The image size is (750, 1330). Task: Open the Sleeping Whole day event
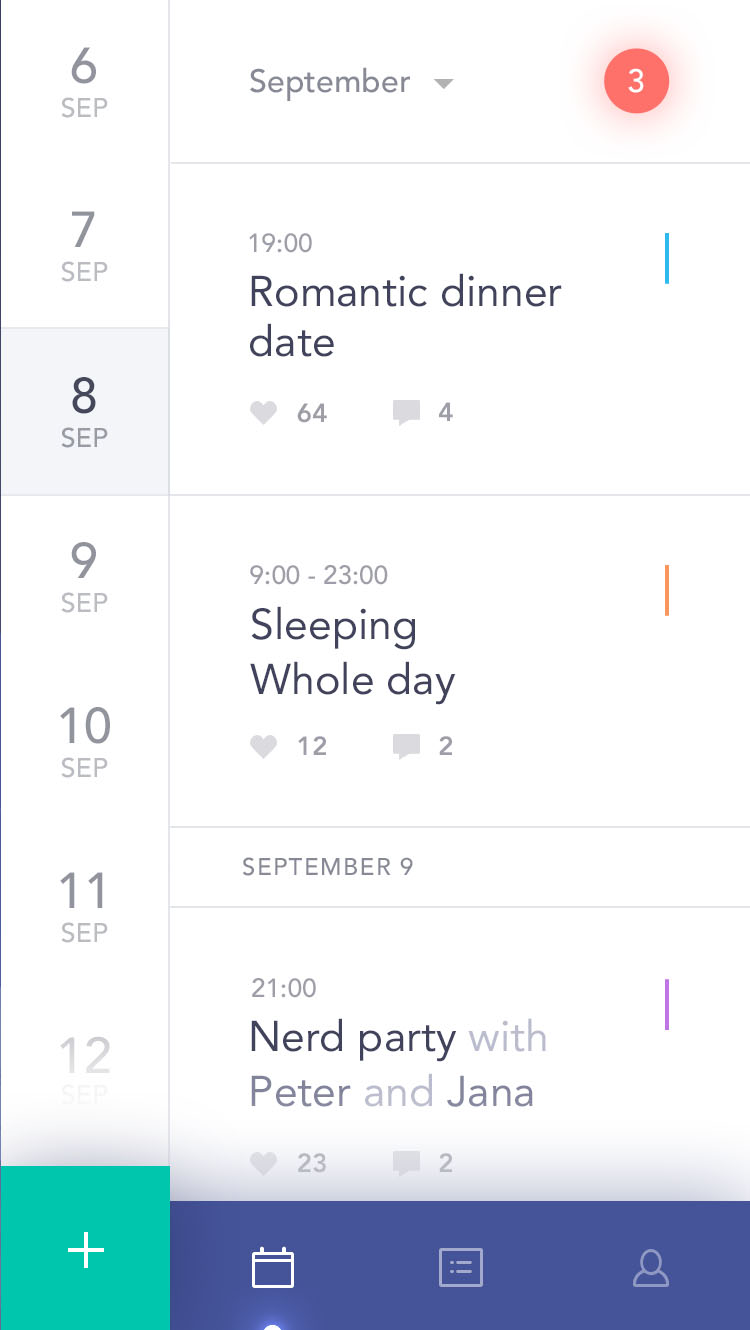pos(352,652)
